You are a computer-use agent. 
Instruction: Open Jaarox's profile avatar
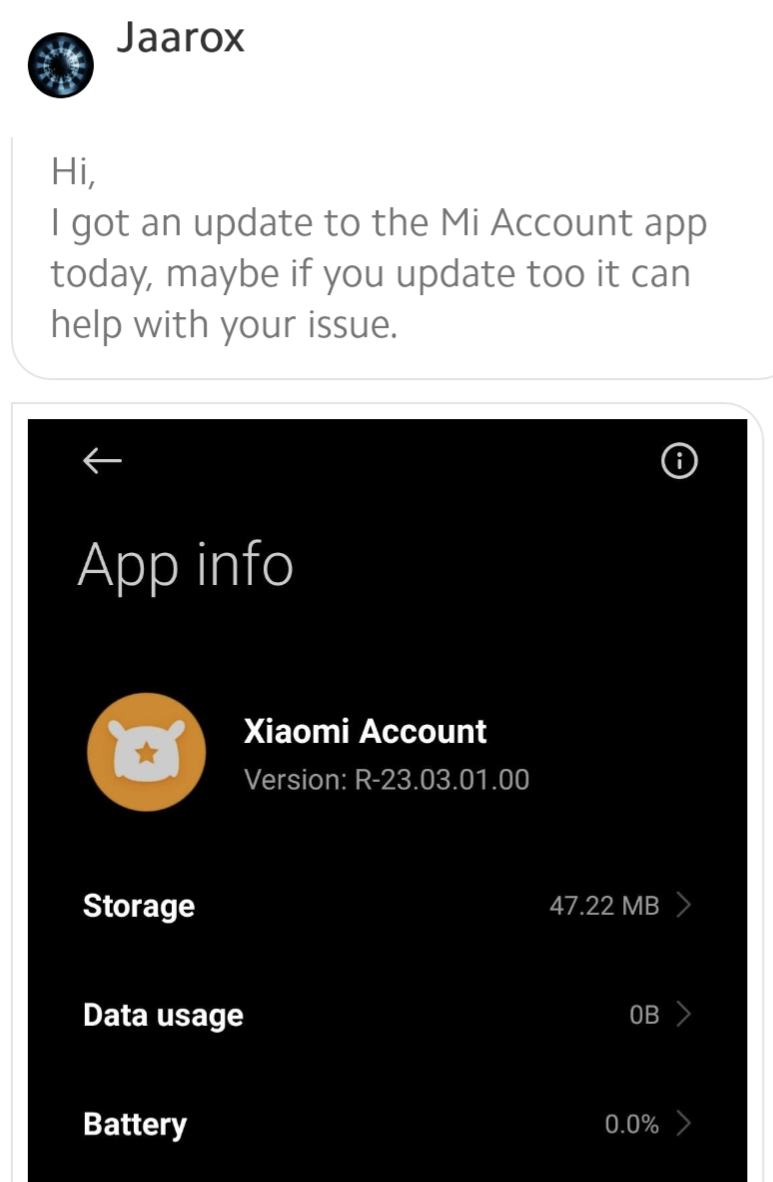pos(60,67)
